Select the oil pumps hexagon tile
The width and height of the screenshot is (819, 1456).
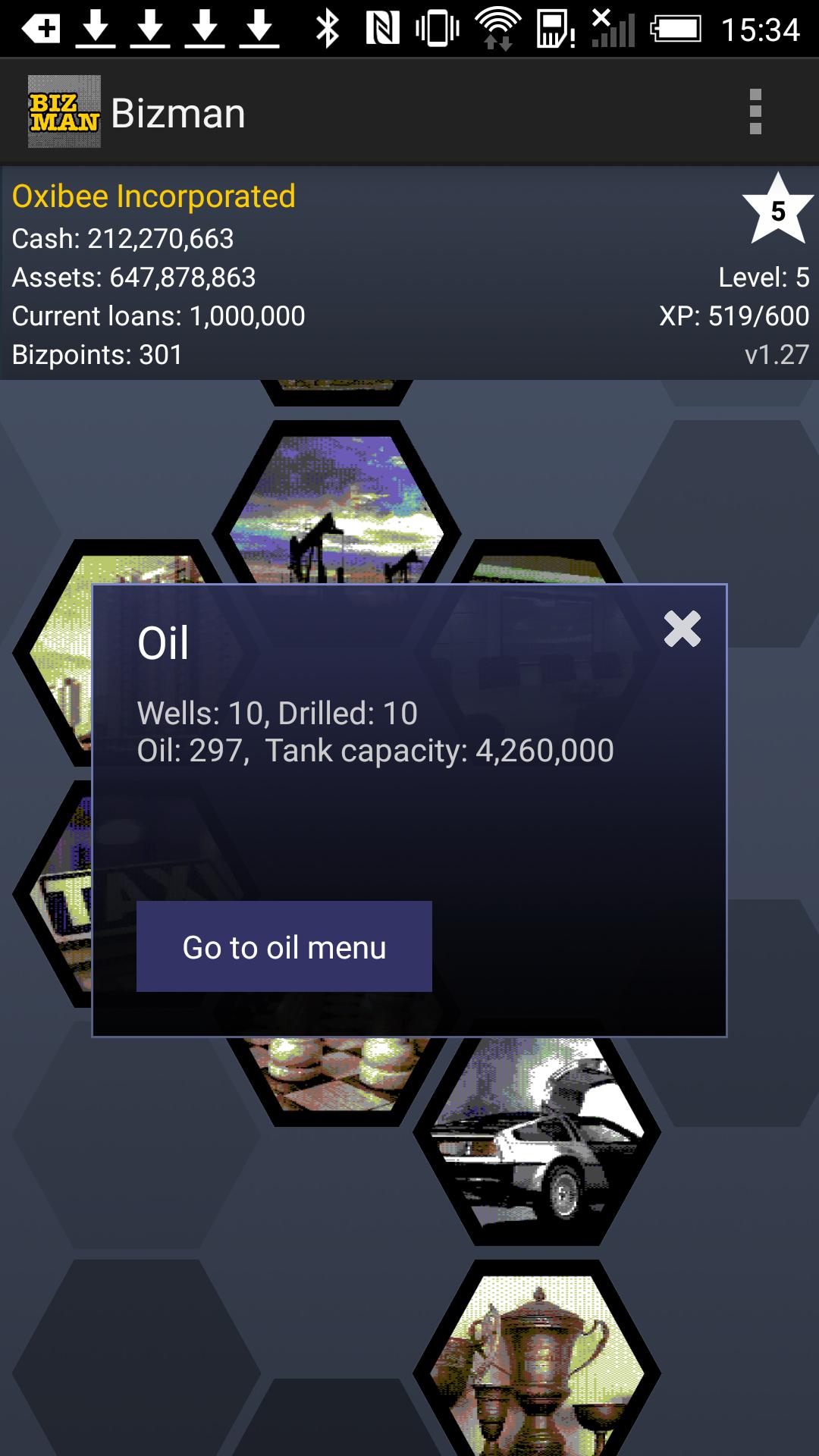[337, 508]
